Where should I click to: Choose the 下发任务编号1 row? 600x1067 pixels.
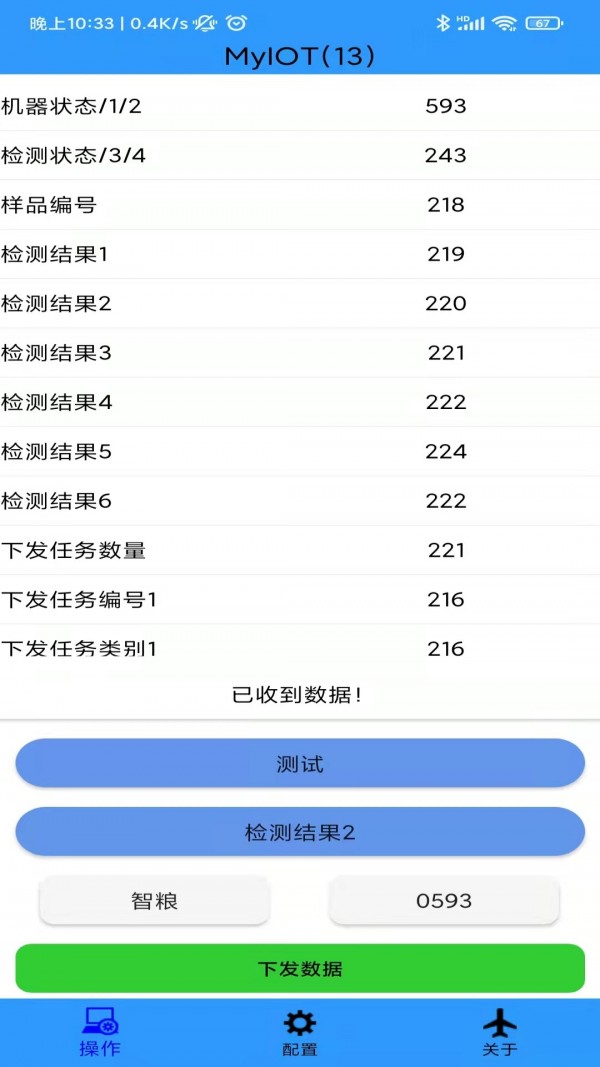point(300,600)
